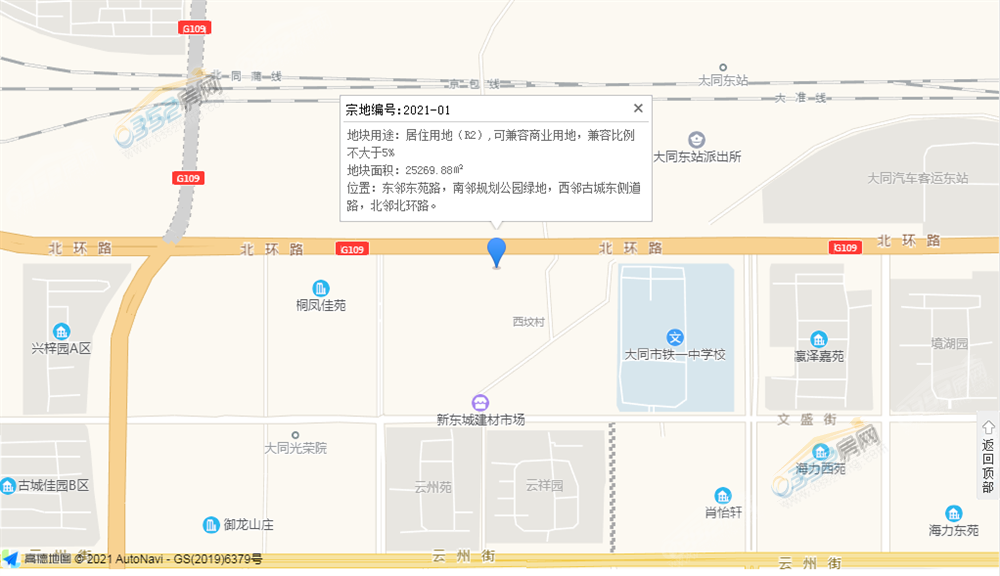Image resolution: width=1000 pixels, height=576 pixels.
Task: Select the 新东城建材市场 map point
Action: tap(481, 402)
